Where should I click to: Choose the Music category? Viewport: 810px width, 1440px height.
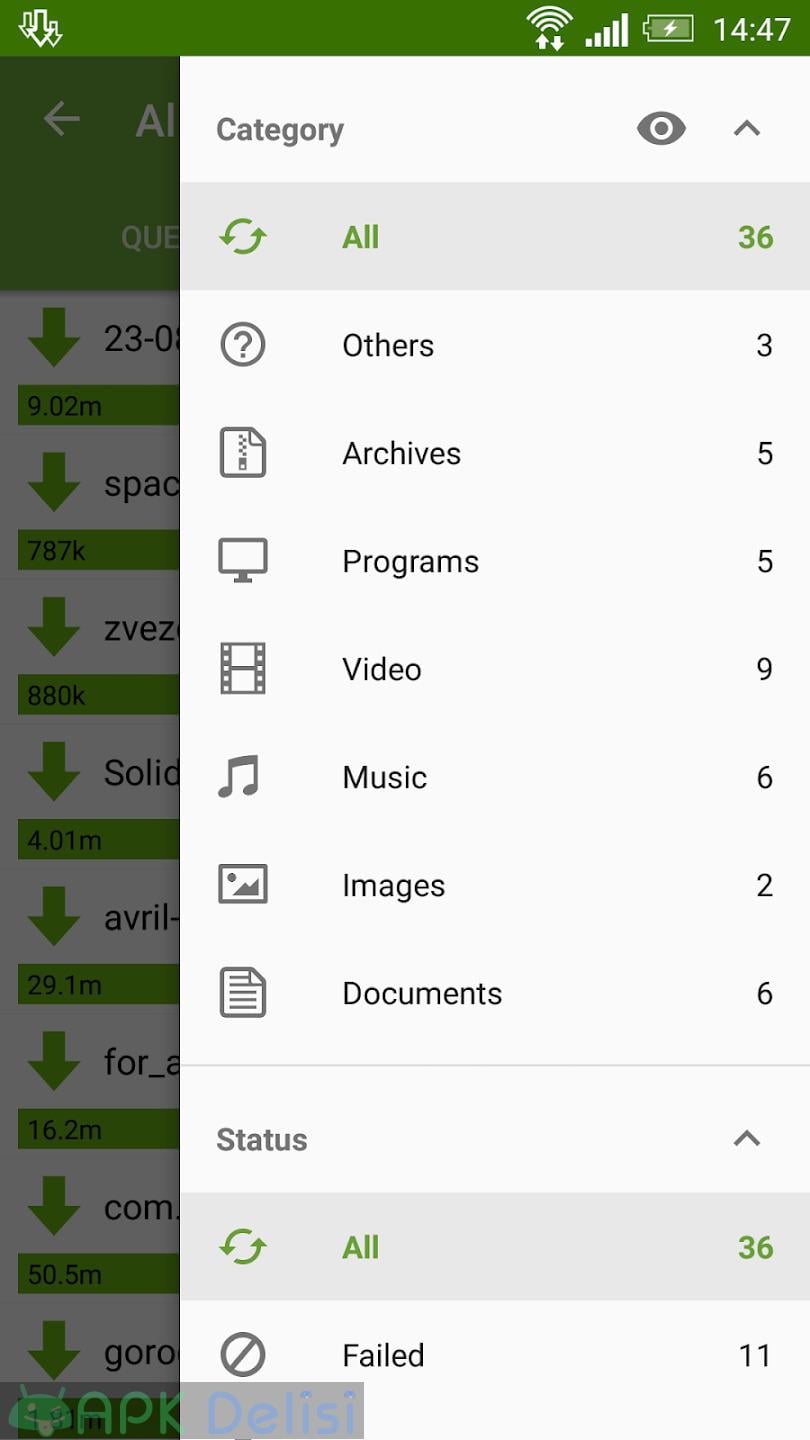coord(494,777)
